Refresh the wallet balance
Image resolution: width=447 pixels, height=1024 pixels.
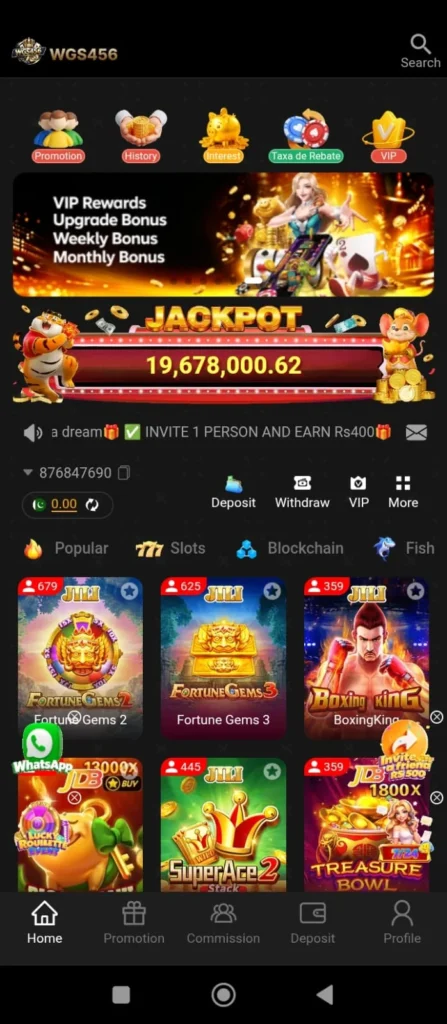(x=92, y=505)
